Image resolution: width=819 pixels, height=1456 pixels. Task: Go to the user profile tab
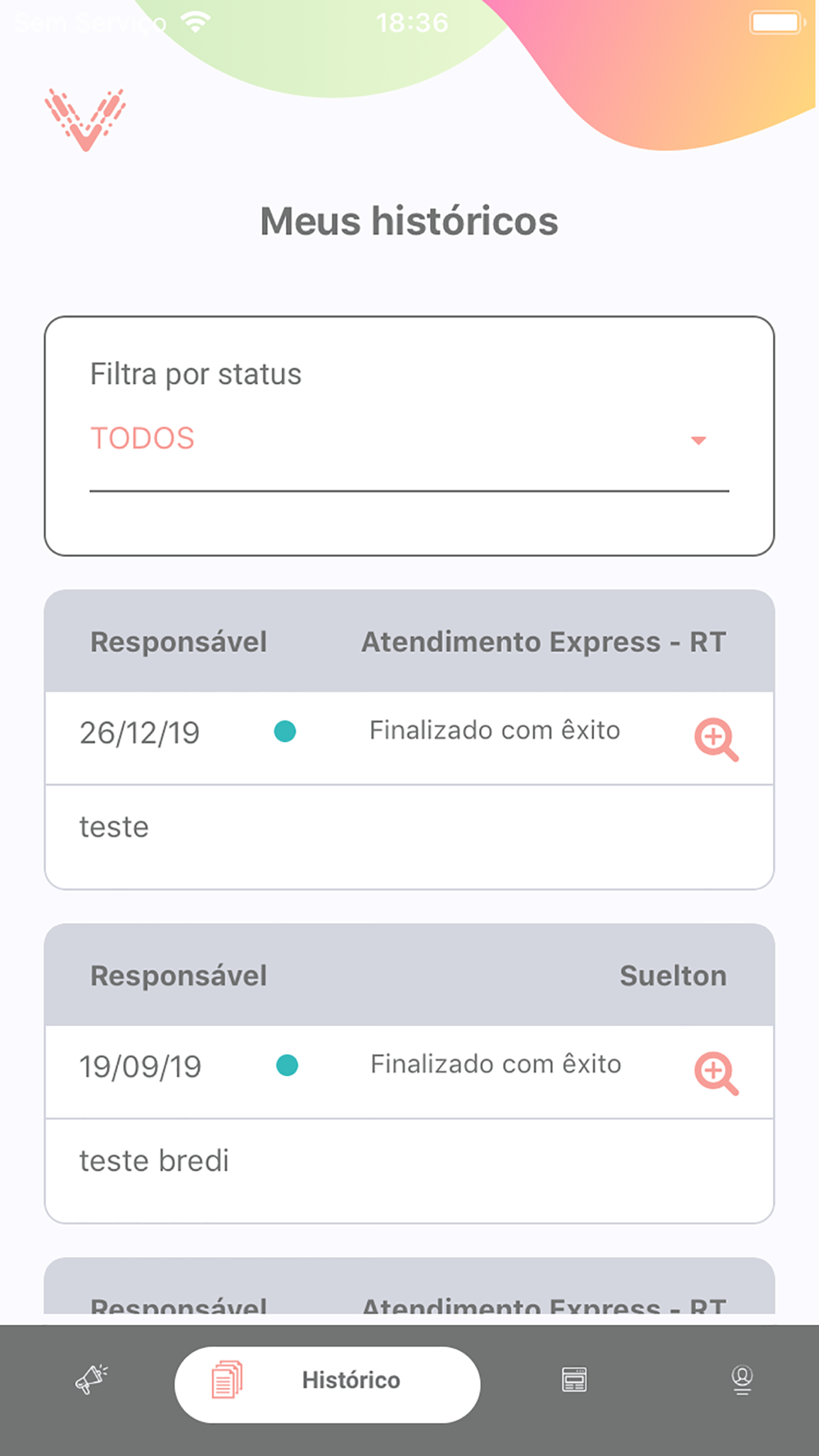(742, 1380)
